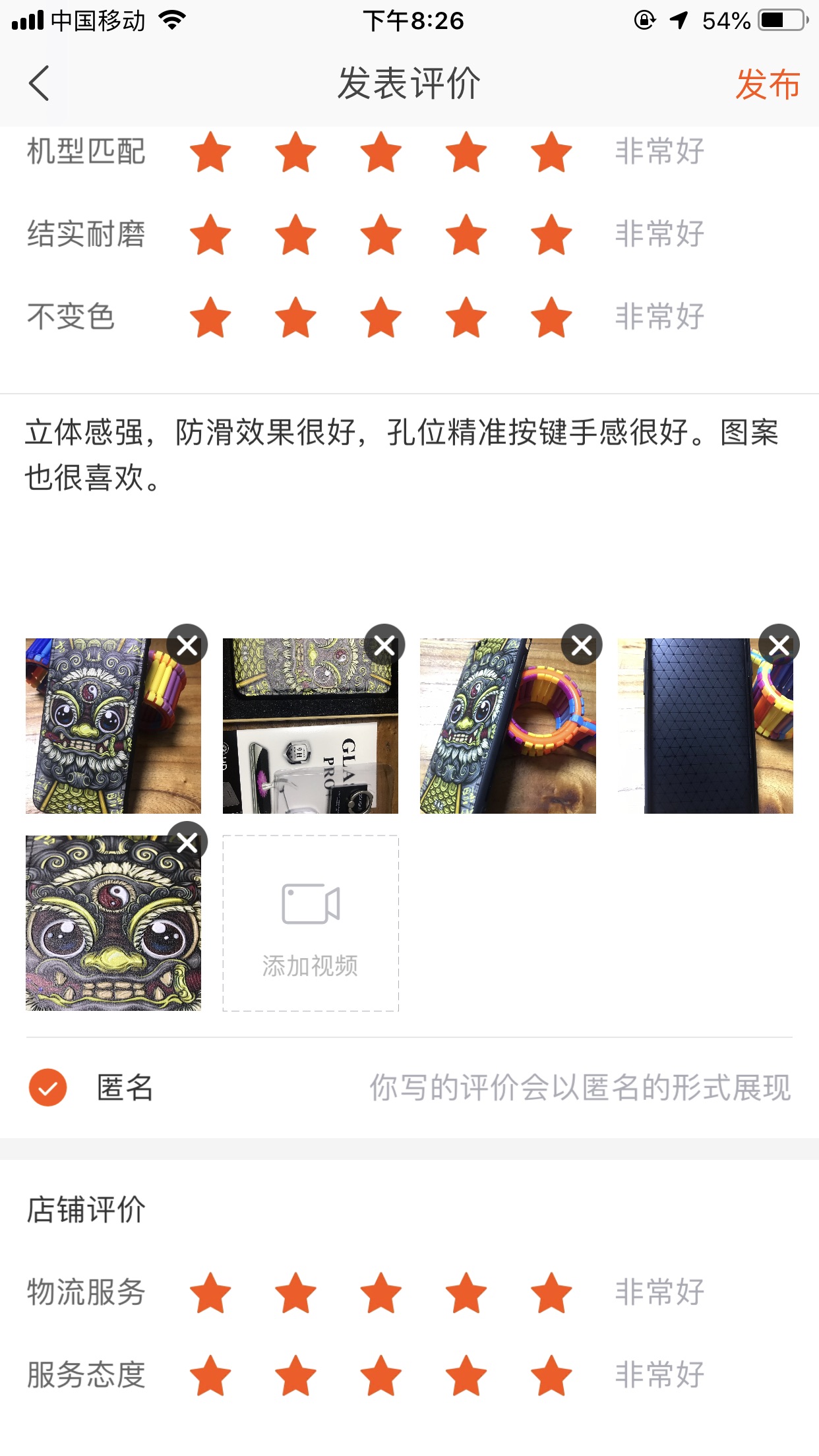This screenshot has height=1456, width=819.
Task: Rate 机型匹配 three stars
Action: 381,152
